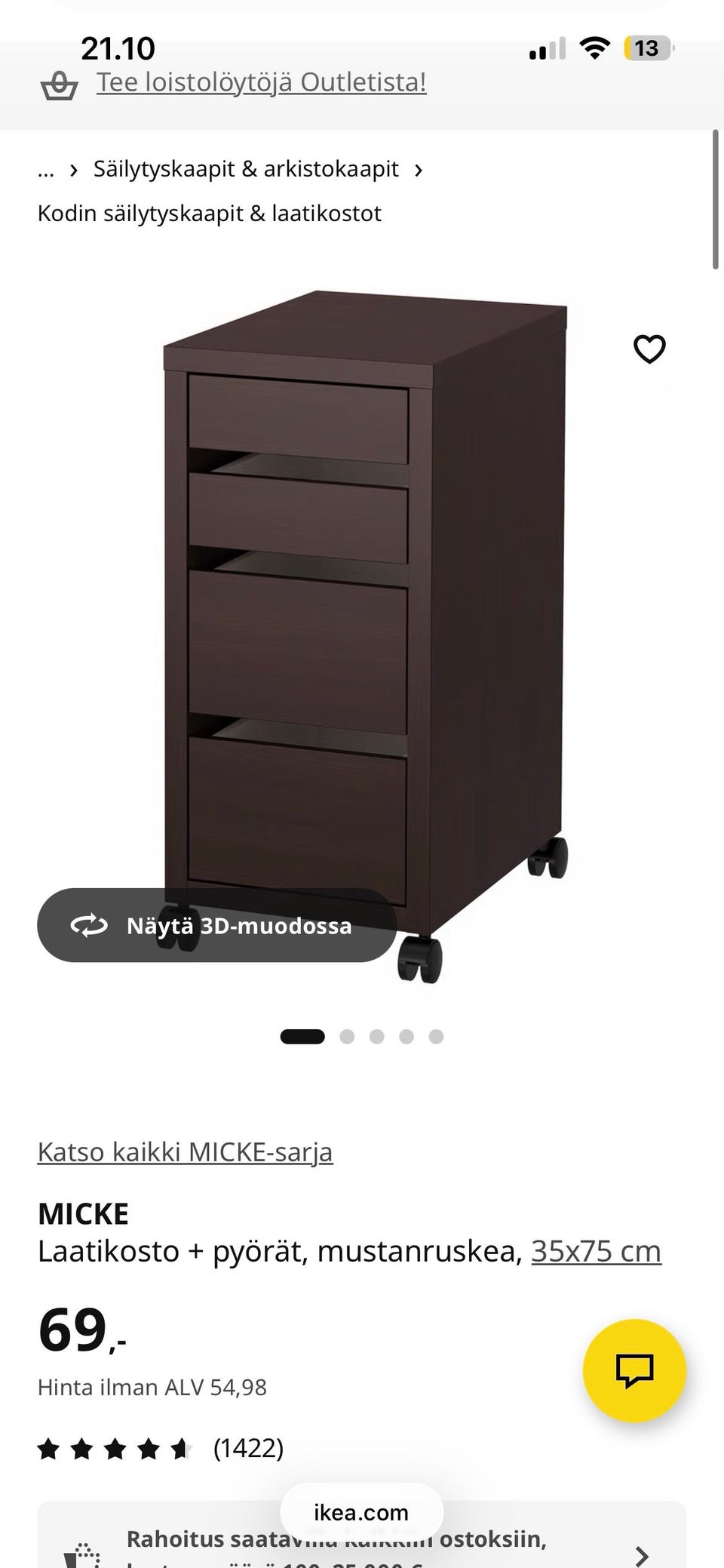Select the 3D rotation arrows icon
The image size is (724, 1568).
point(87,926)
